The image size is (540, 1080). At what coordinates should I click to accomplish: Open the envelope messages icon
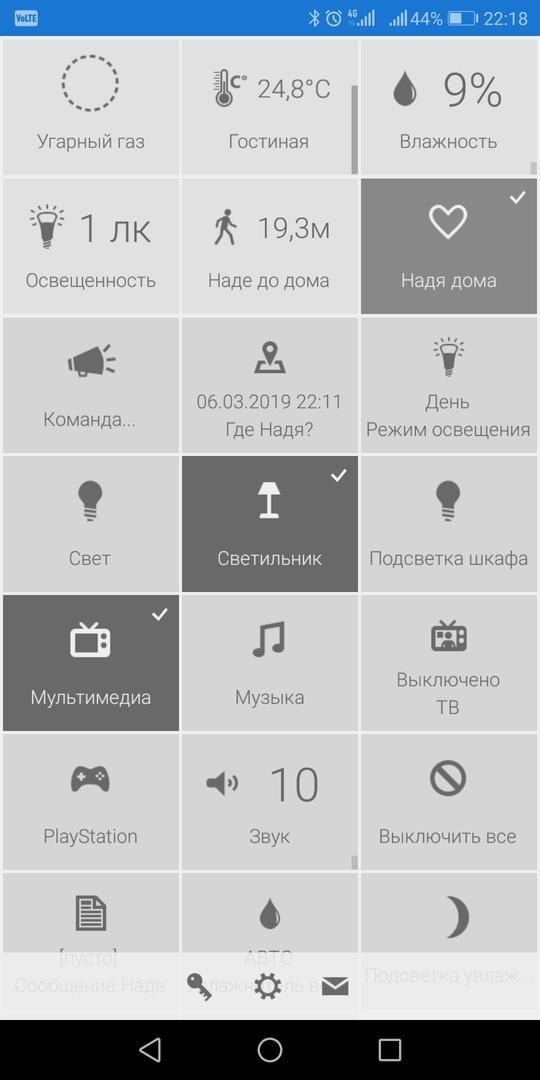tap(335, 986)
